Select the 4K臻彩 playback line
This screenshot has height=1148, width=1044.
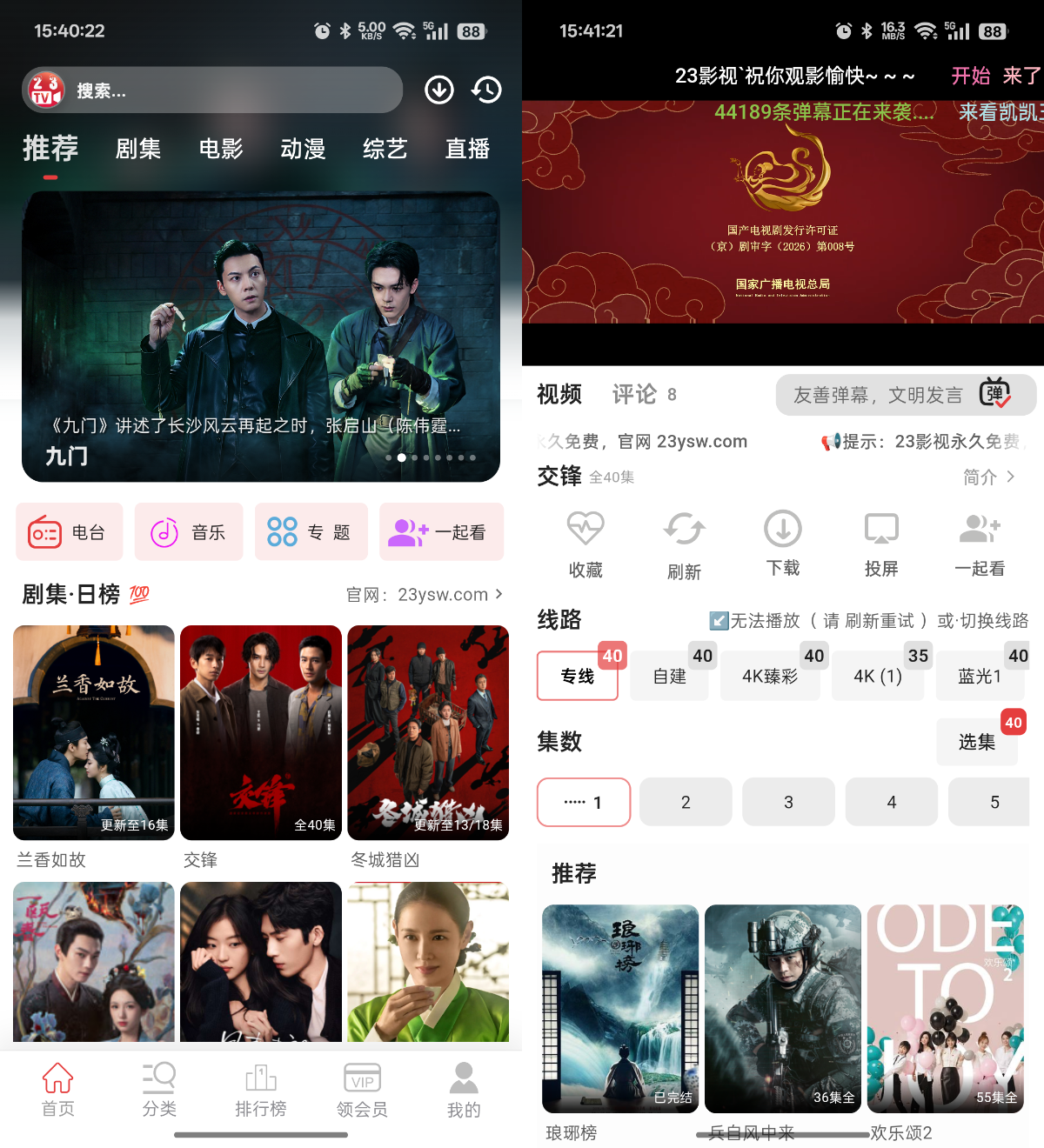click(x=770, y=676)
